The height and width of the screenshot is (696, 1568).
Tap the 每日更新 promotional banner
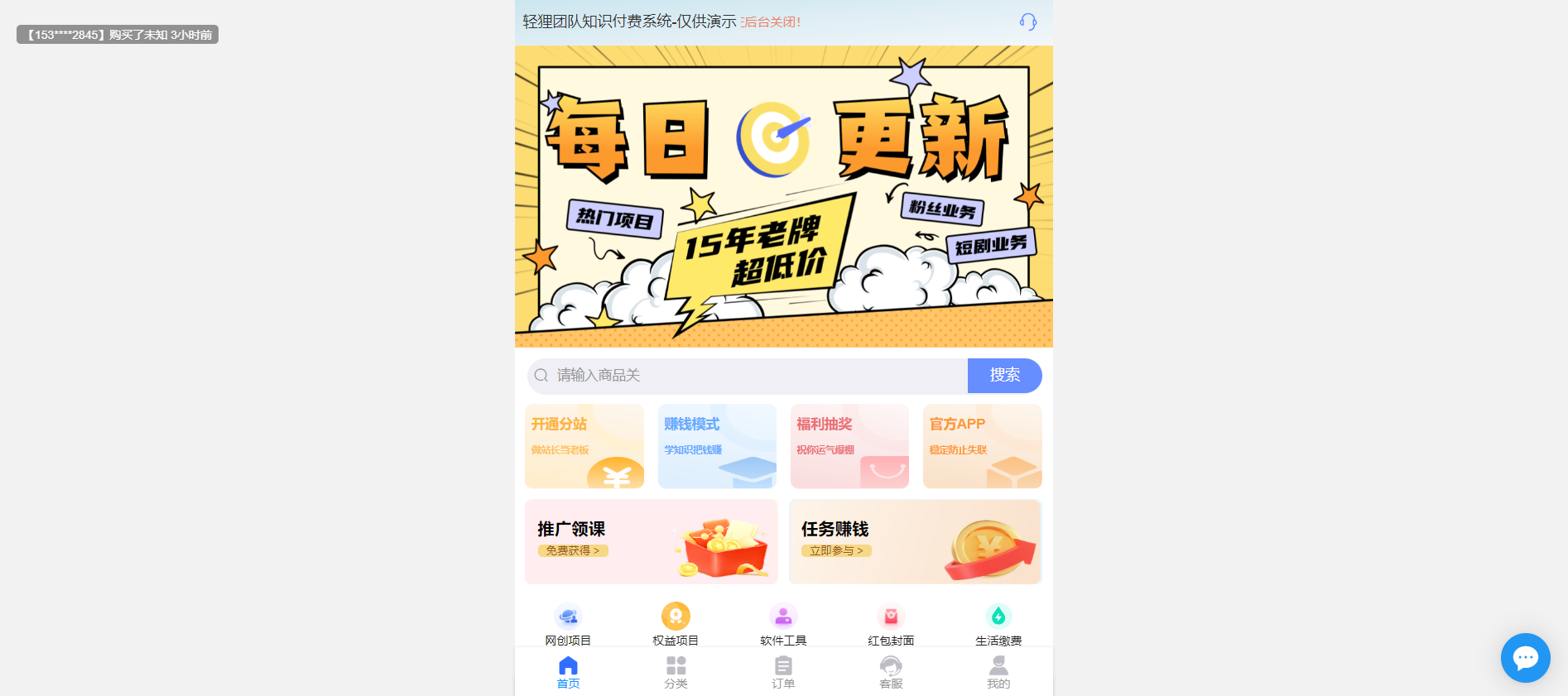783,197
